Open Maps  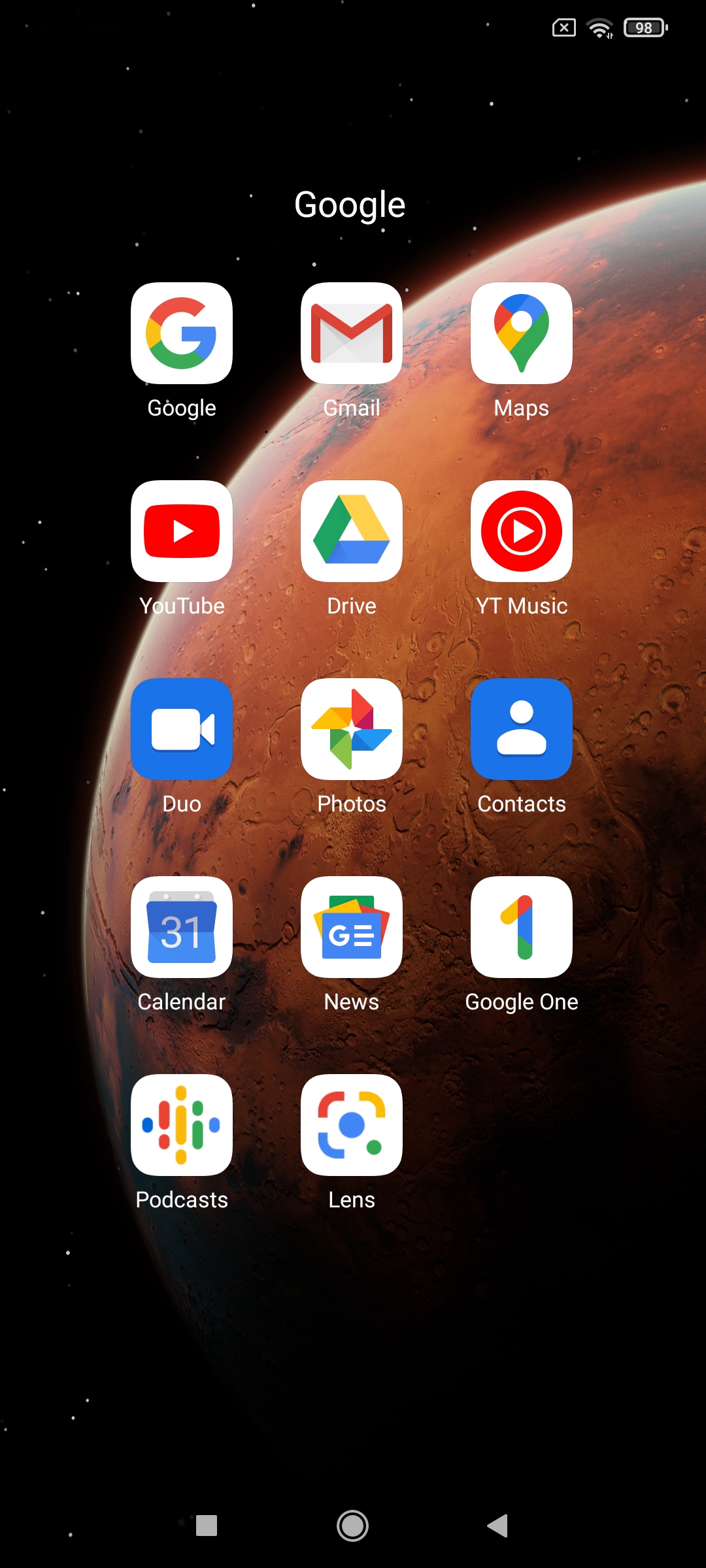tap(522, 333)
